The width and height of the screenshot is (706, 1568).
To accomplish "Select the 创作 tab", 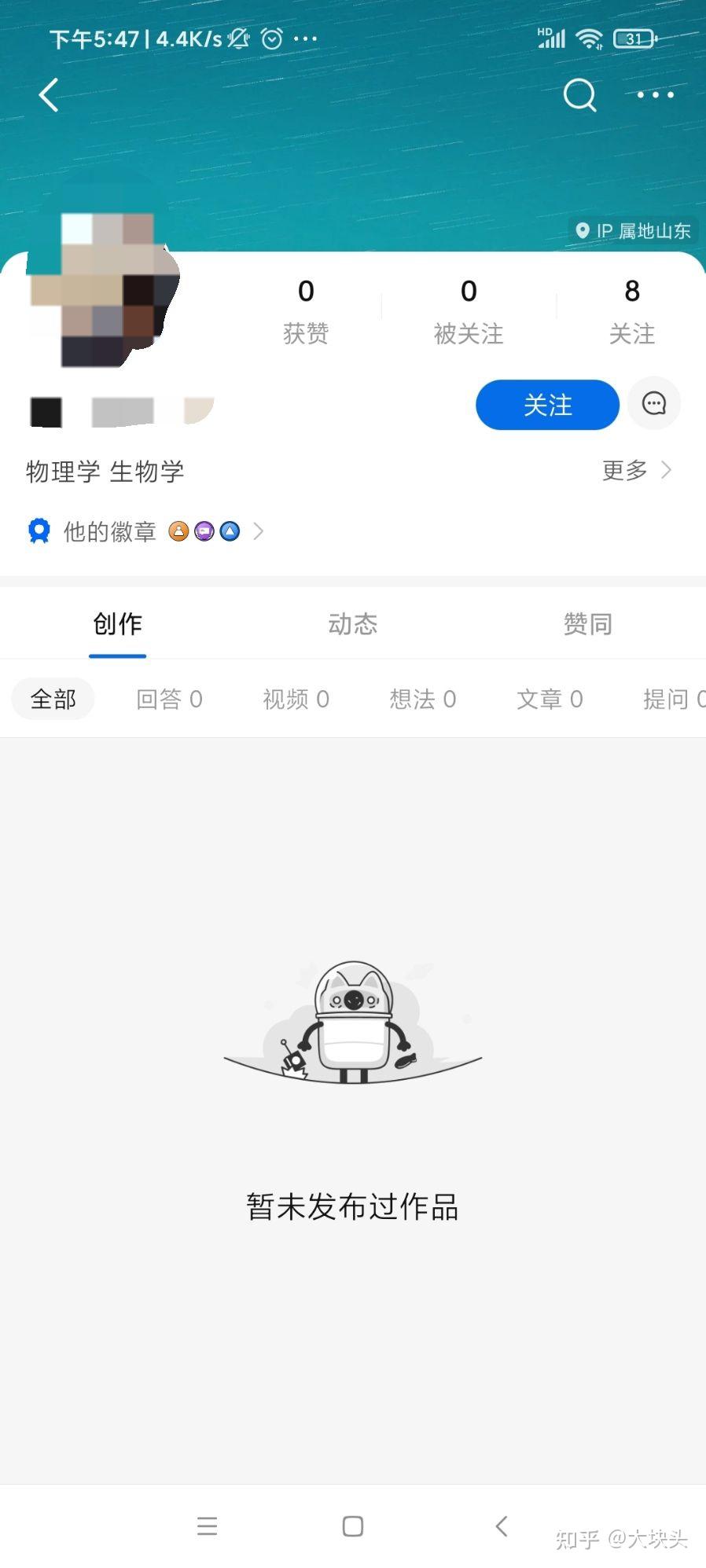I will tap(117, 624).
